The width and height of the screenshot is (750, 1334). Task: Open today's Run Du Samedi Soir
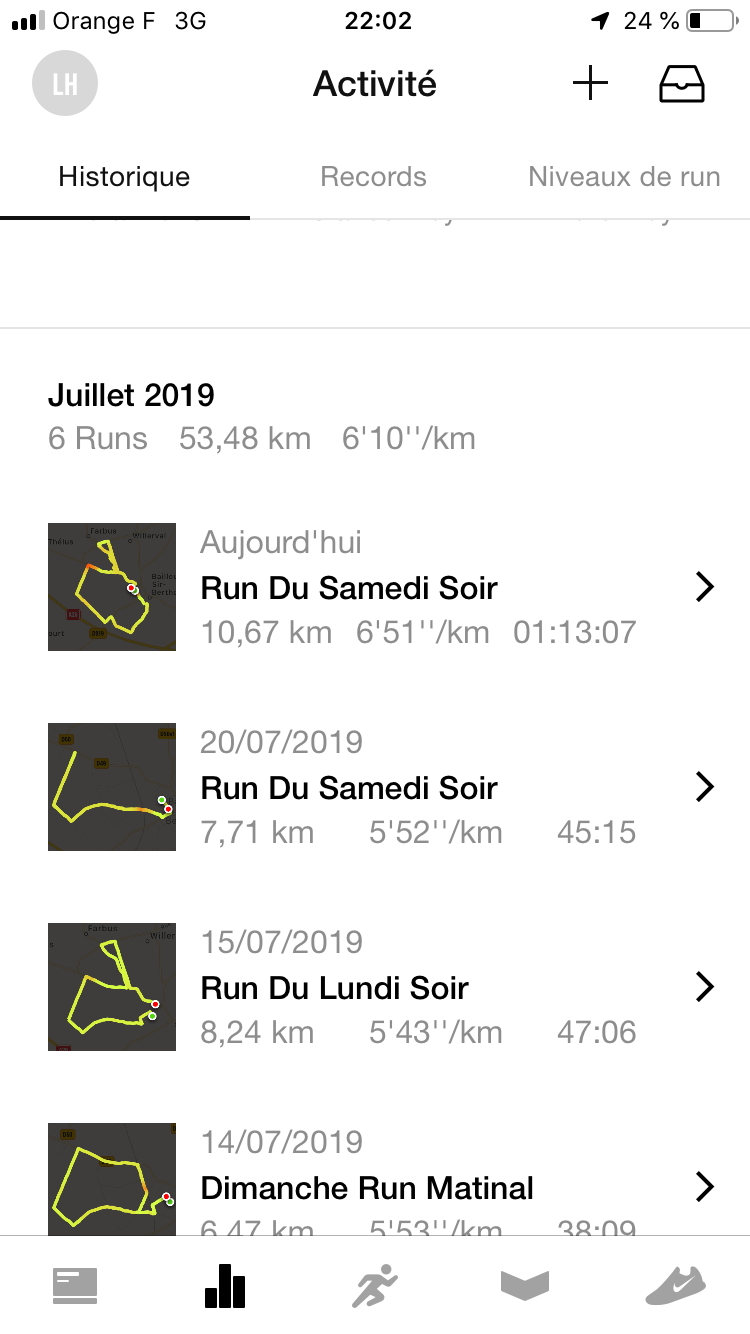pos(380,588)
